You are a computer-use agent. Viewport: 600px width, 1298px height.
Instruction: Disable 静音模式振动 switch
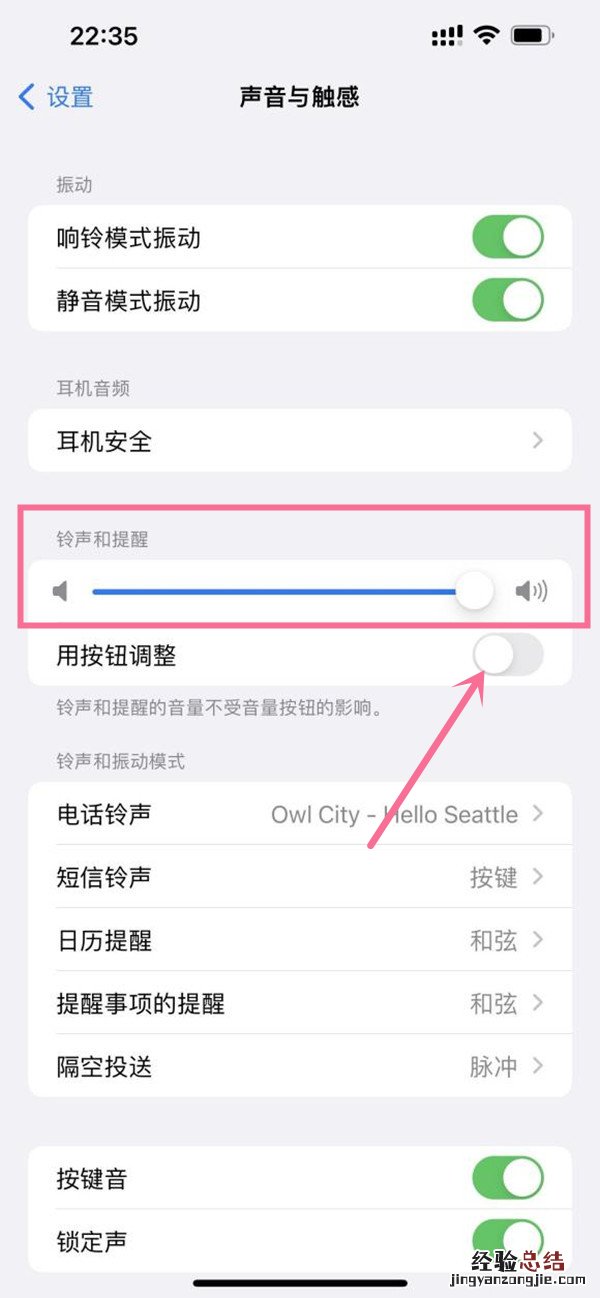pyautogui.click(x=507, y=300)
